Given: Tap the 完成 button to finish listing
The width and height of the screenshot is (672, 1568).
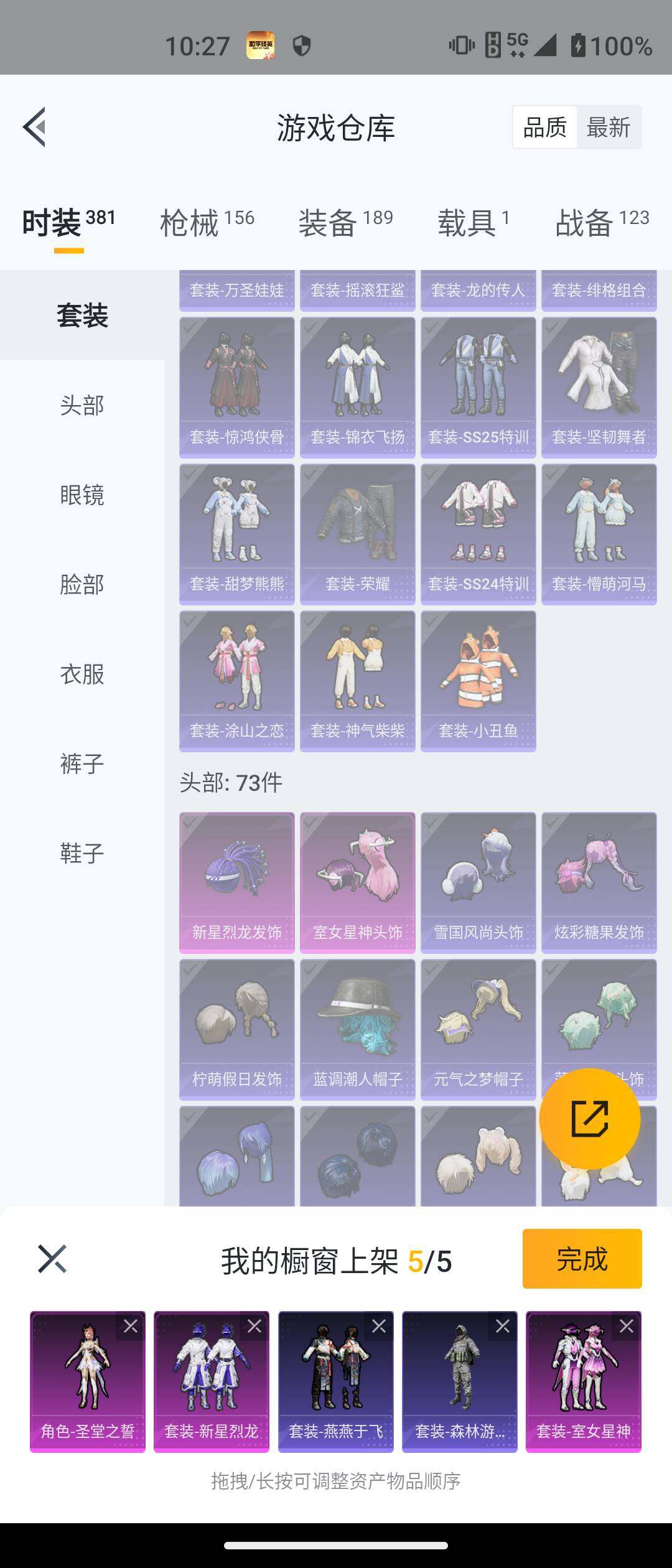Looking at the screenshot, I should pyautogui.click(x=581, y=1259).
